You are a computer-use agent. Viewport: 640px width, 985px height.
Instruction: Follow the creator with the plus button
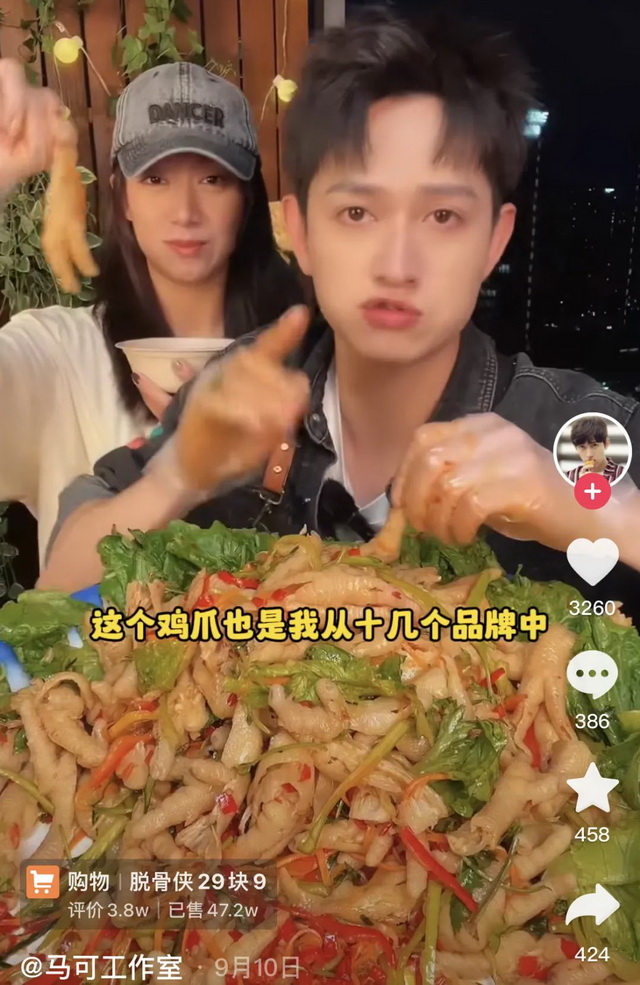[592, 492]
